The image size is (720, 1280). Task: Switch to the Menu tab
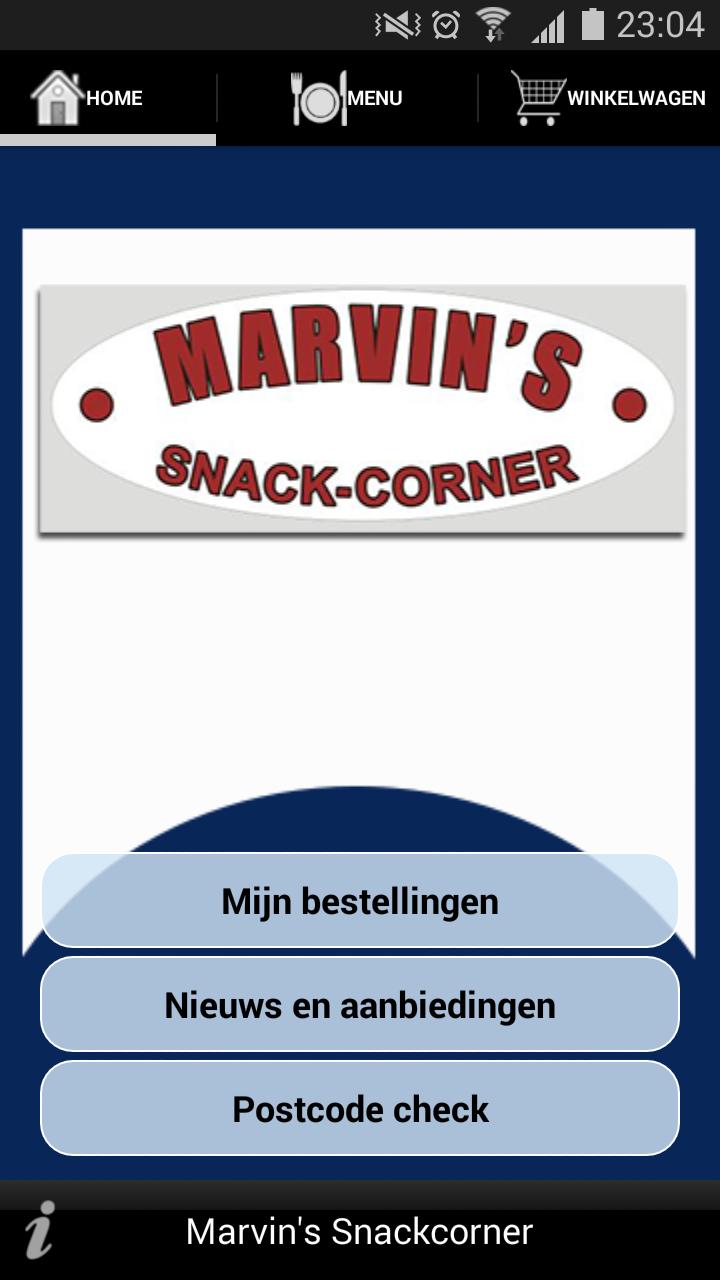pos(347,98)
